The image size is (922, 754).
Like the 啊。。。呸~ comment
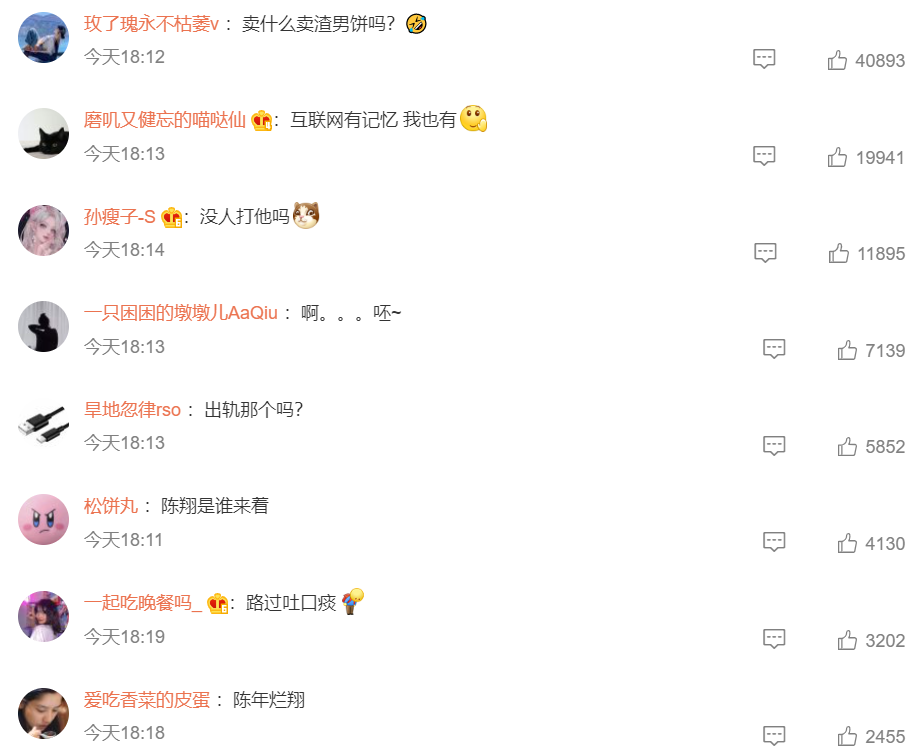pos(848,350)
